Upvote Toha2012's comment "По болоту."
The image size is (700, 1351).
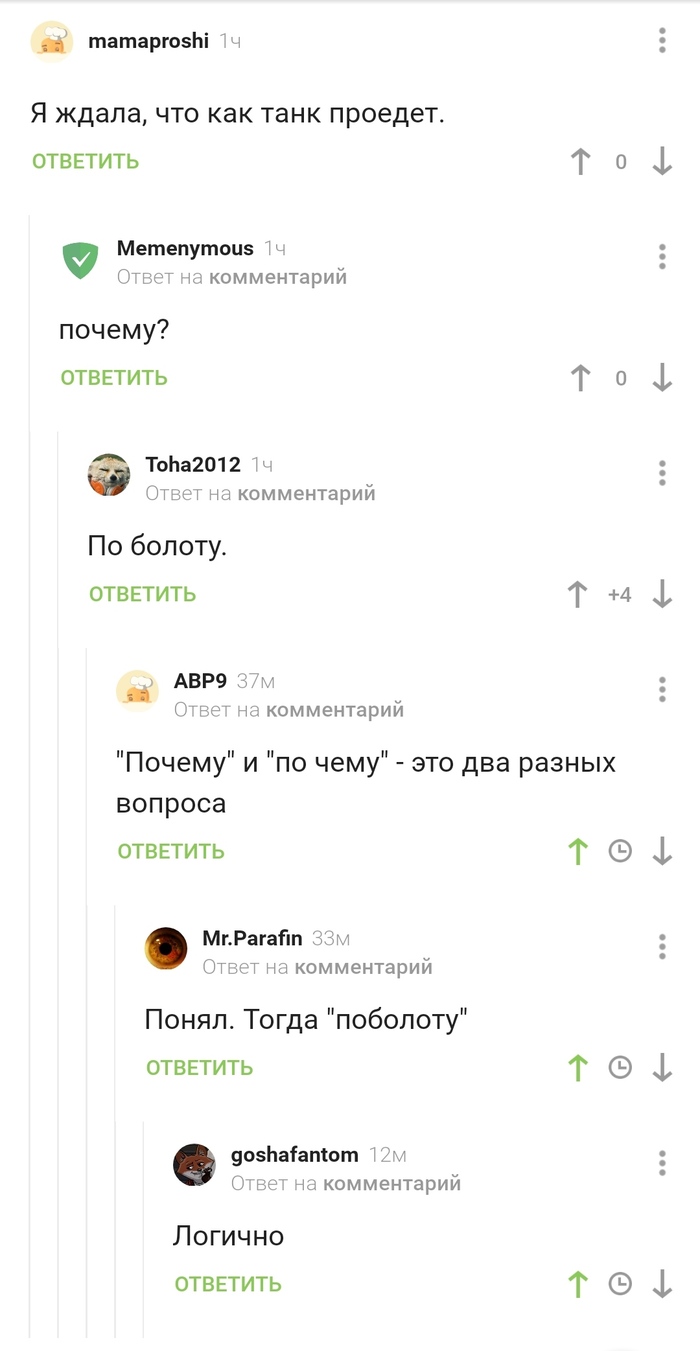(x=577, y=594)
